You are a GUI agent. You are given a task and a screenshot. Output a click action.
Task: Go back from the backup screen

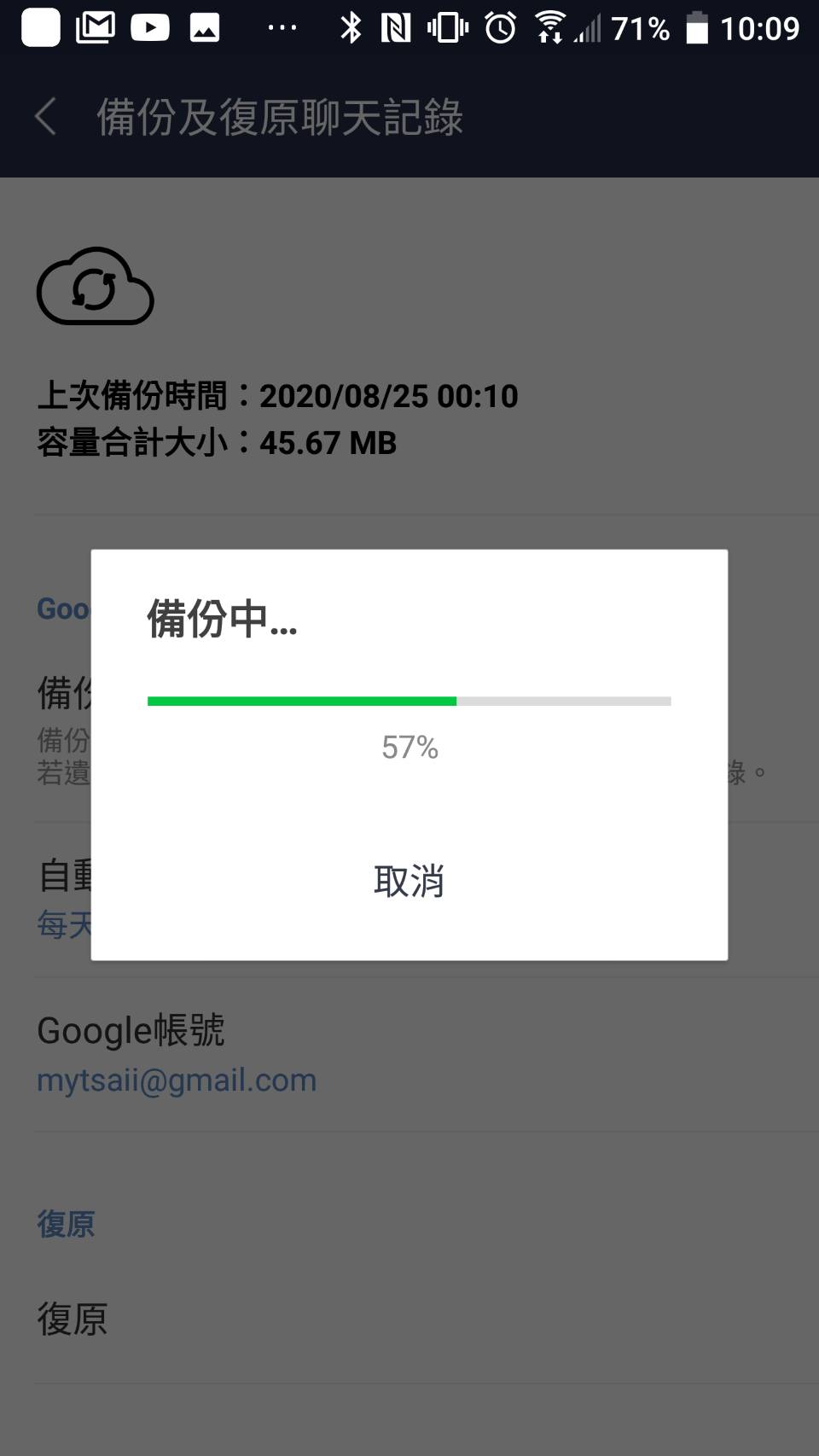[47, 116]
